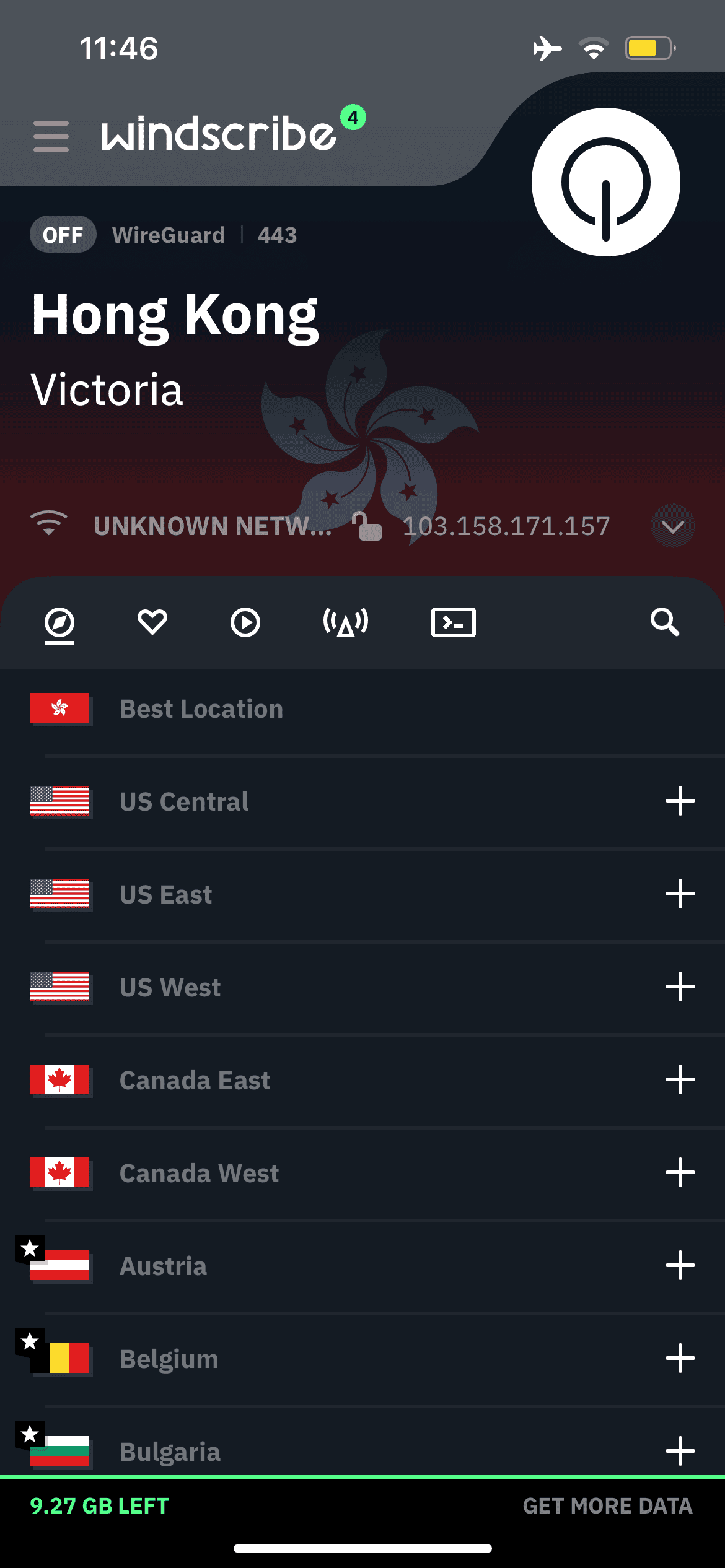
Task: Open location search
Action: click(664, 622)
